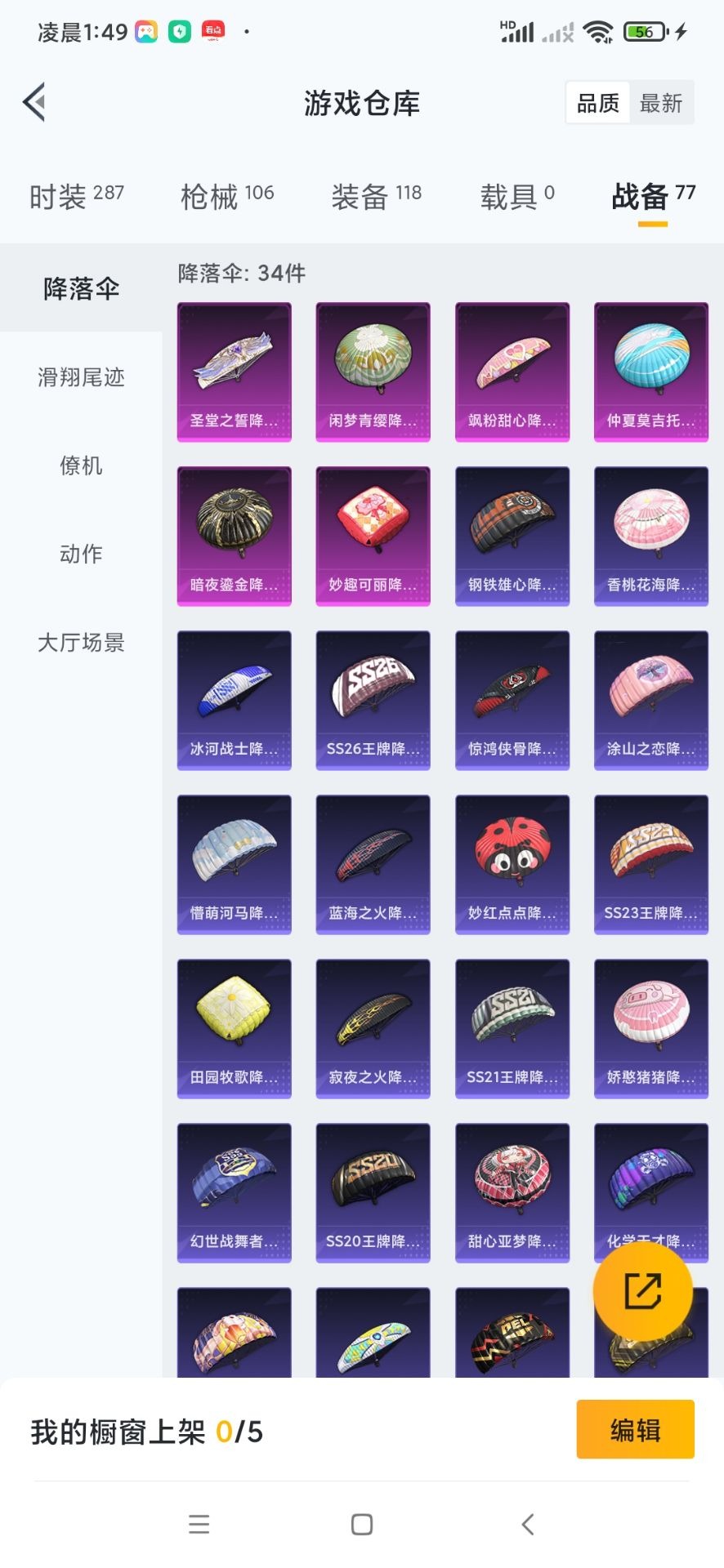Viewport: 724px width, 1568px height.
Task: Switch to the 装备 tab
Action: tap(376, 196)
